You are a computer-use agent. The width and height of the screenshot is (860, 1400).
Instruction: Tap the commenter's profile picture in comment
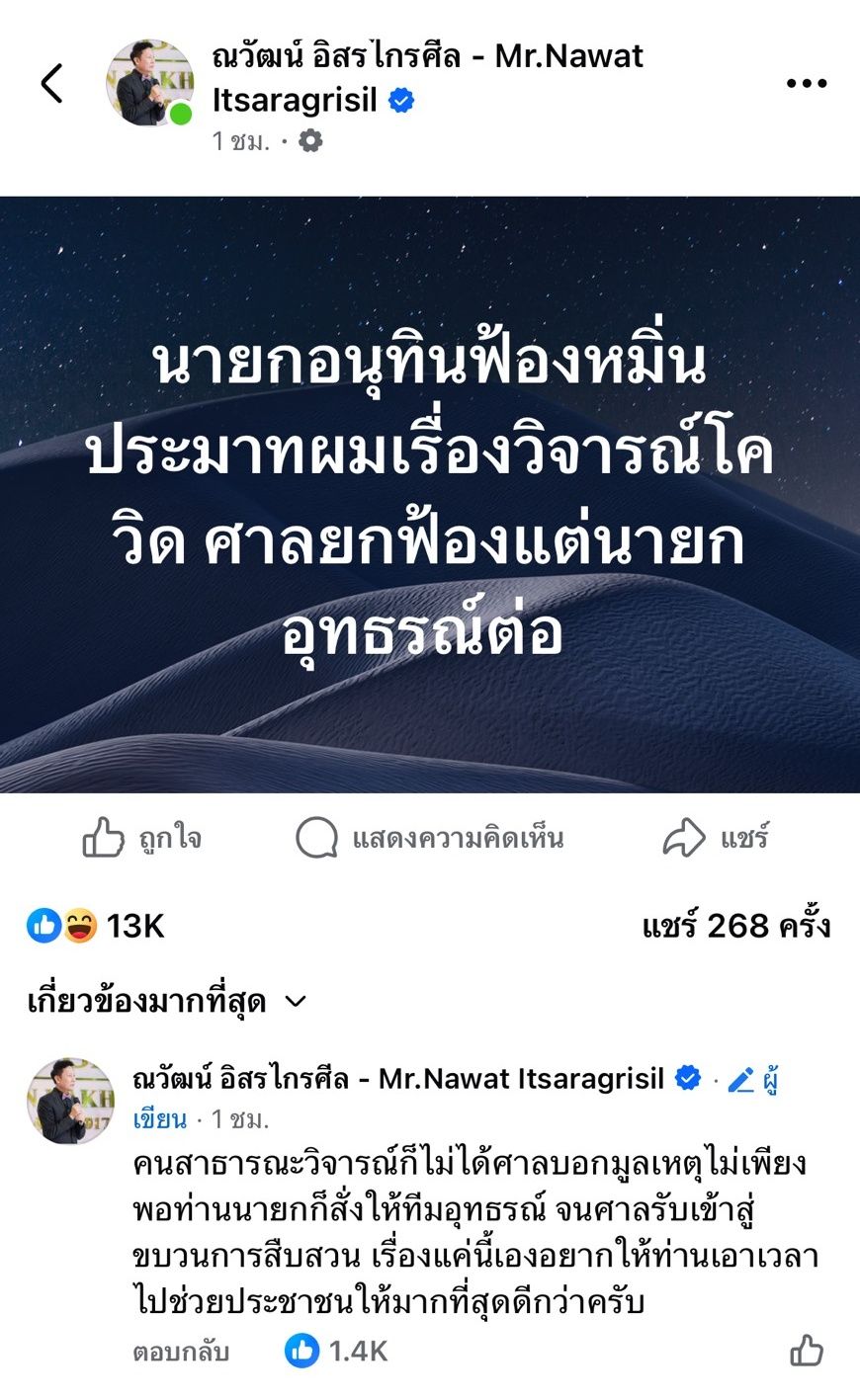point(70,1100)
